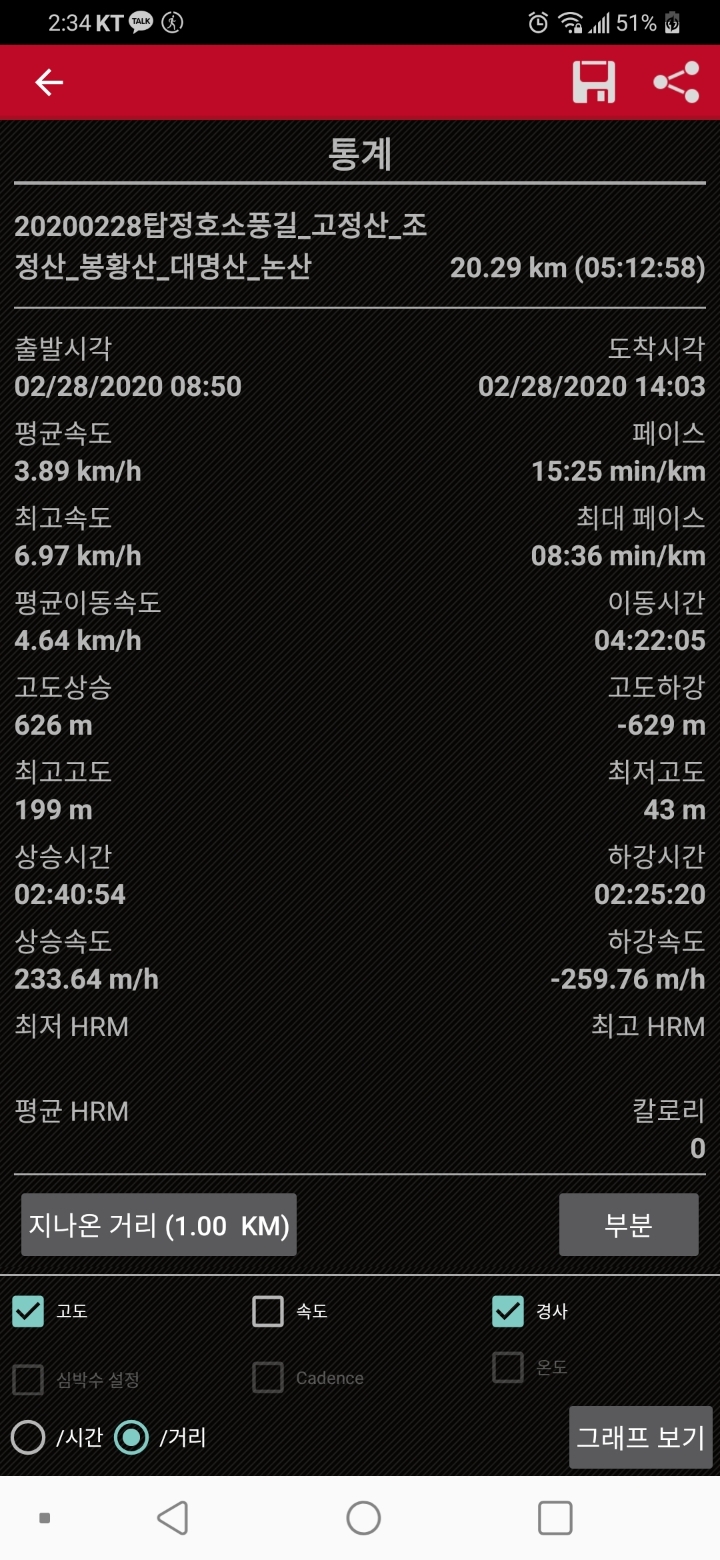Open the 부분 button
The width and height of the screenshot is (720, 1560).
click(628, 1225)
